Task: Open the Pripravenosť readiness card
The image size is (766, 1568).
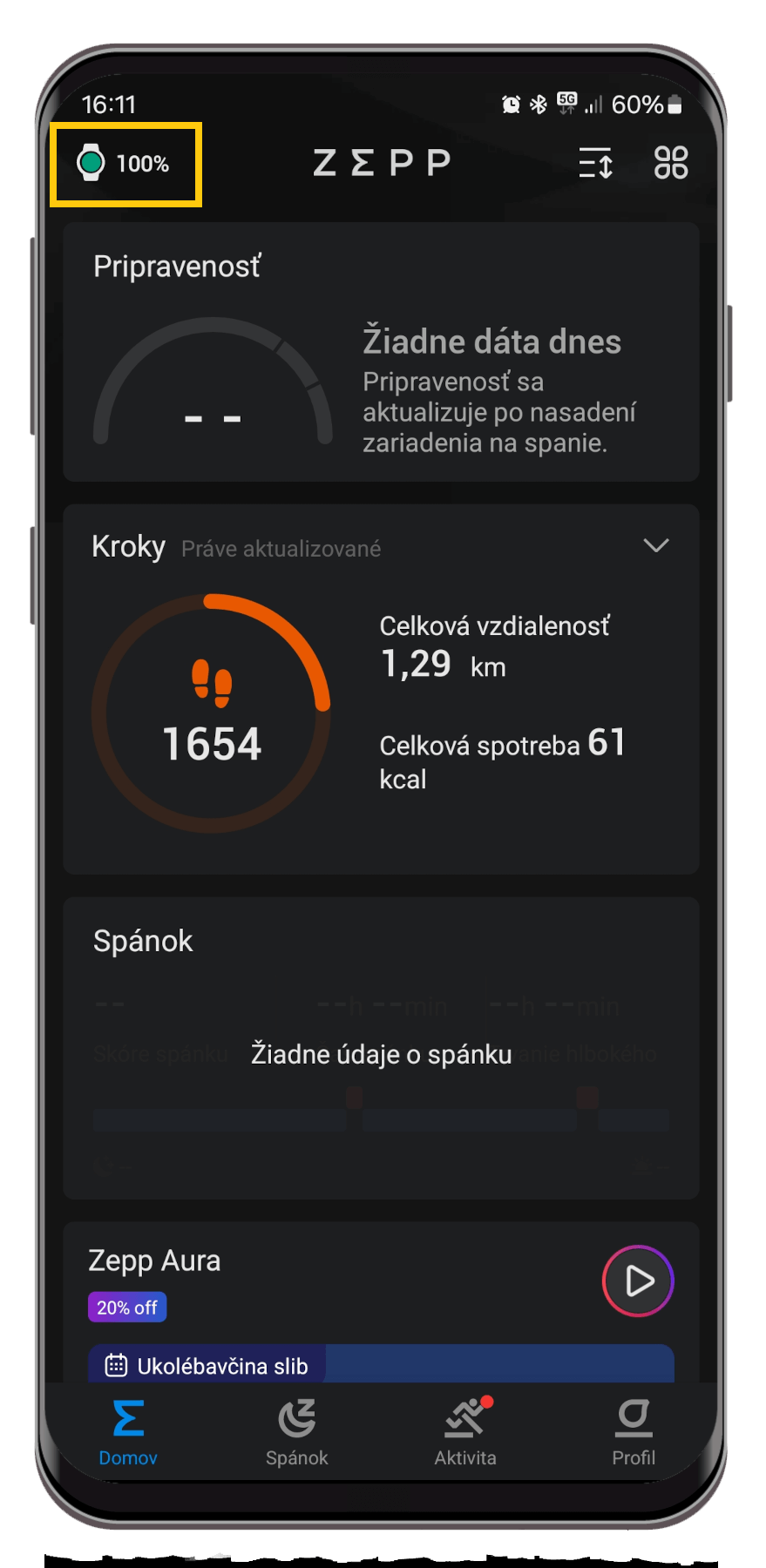Action: (x=381, y=352)
